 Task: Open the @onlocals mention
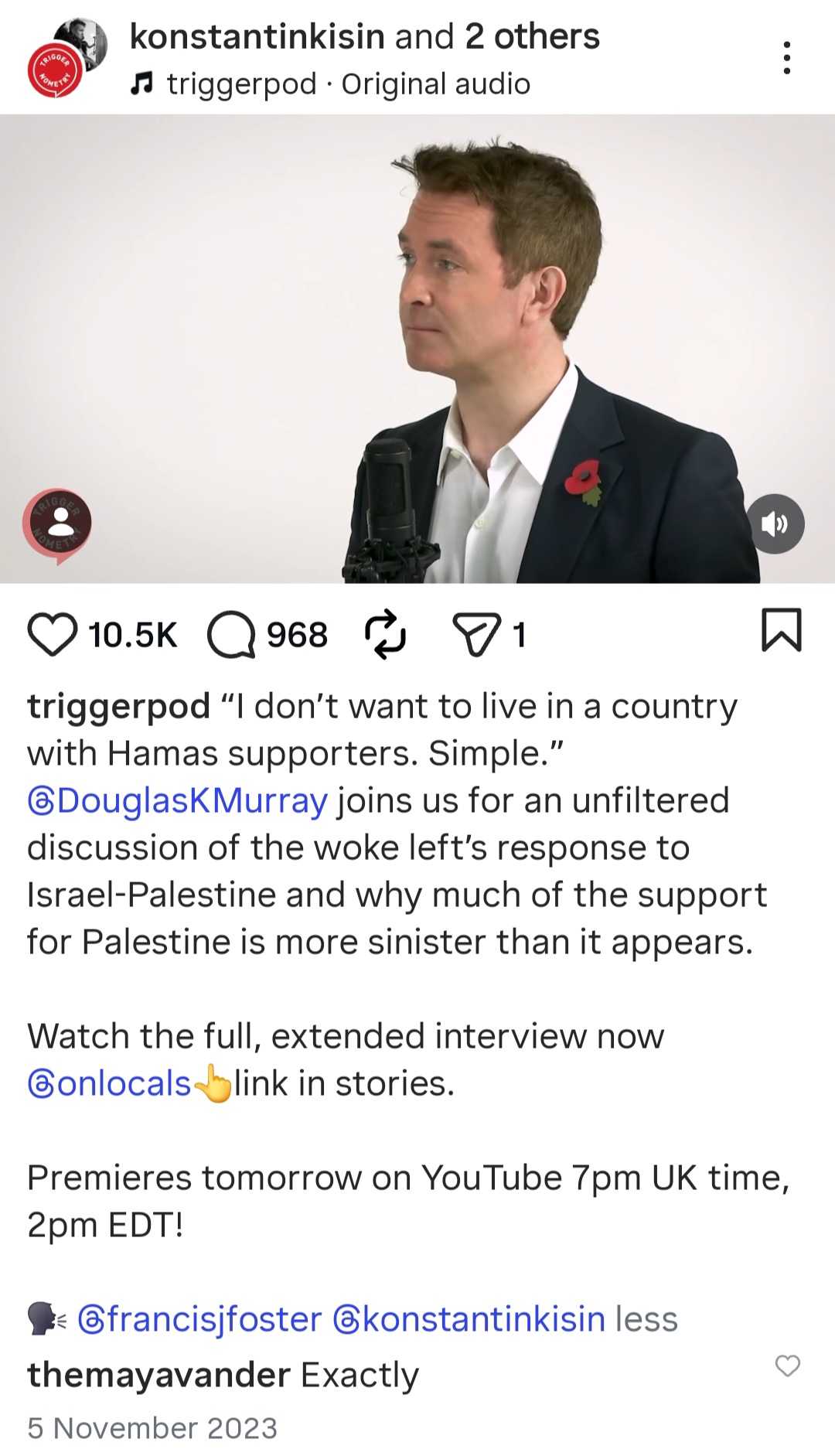coord(109,1083)
